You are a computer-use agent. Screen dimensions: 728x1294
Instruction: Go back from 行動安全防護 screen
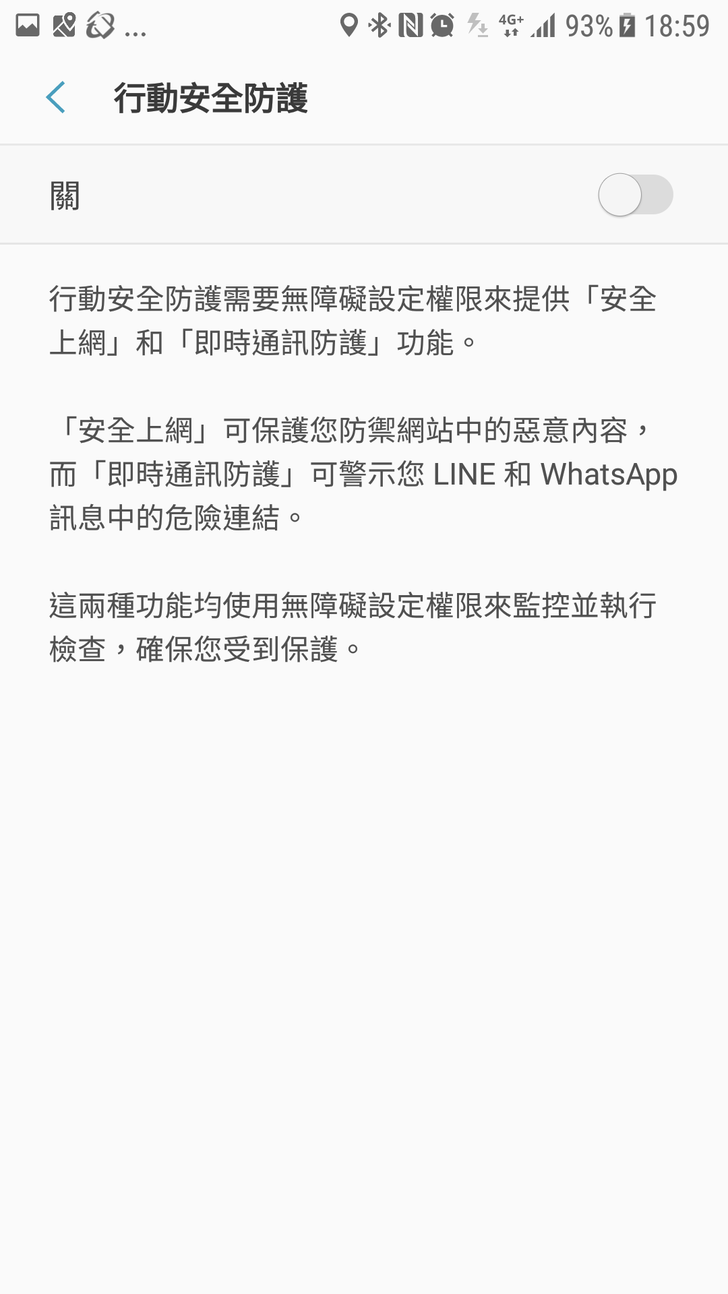56,98
